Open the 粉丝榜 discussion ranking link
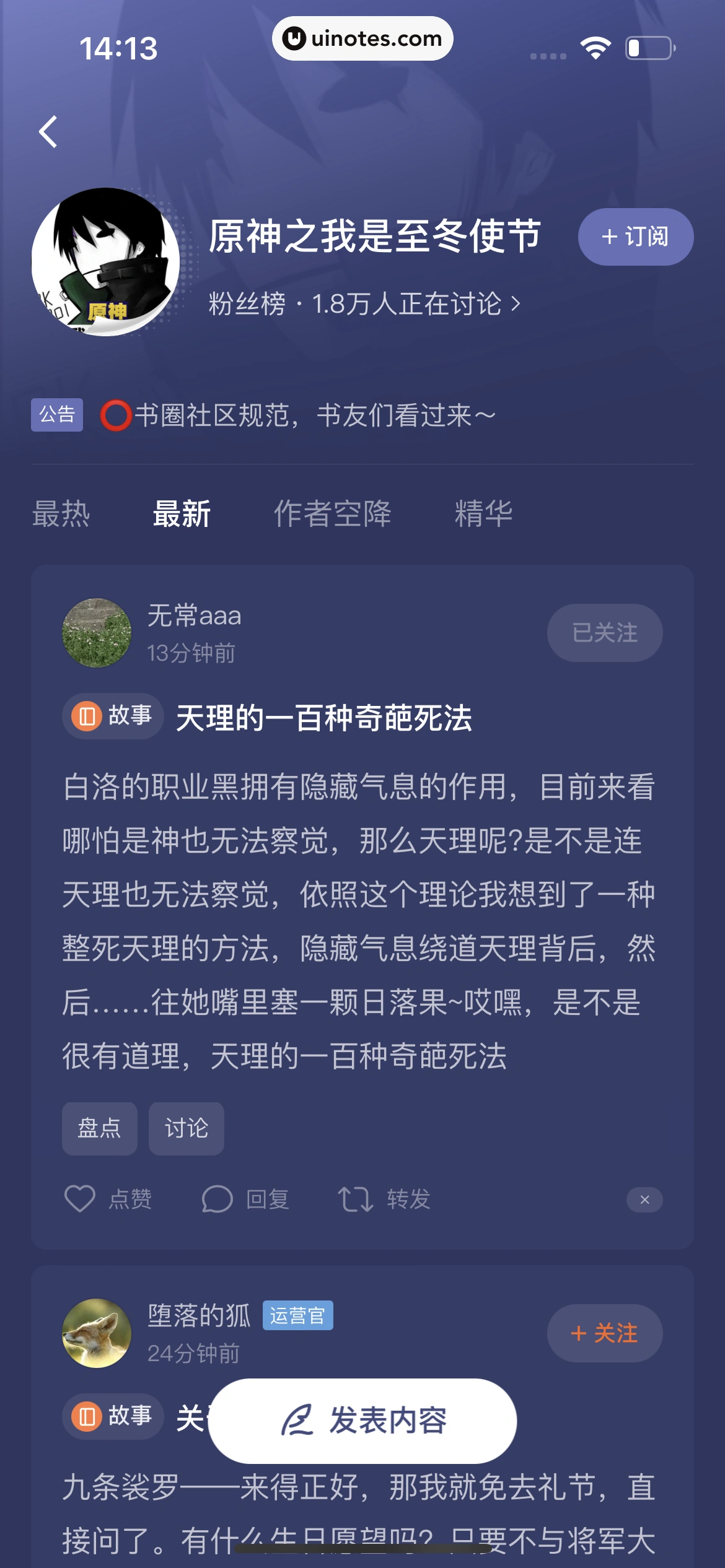725x1568 pixels. (x=364, y=304)
